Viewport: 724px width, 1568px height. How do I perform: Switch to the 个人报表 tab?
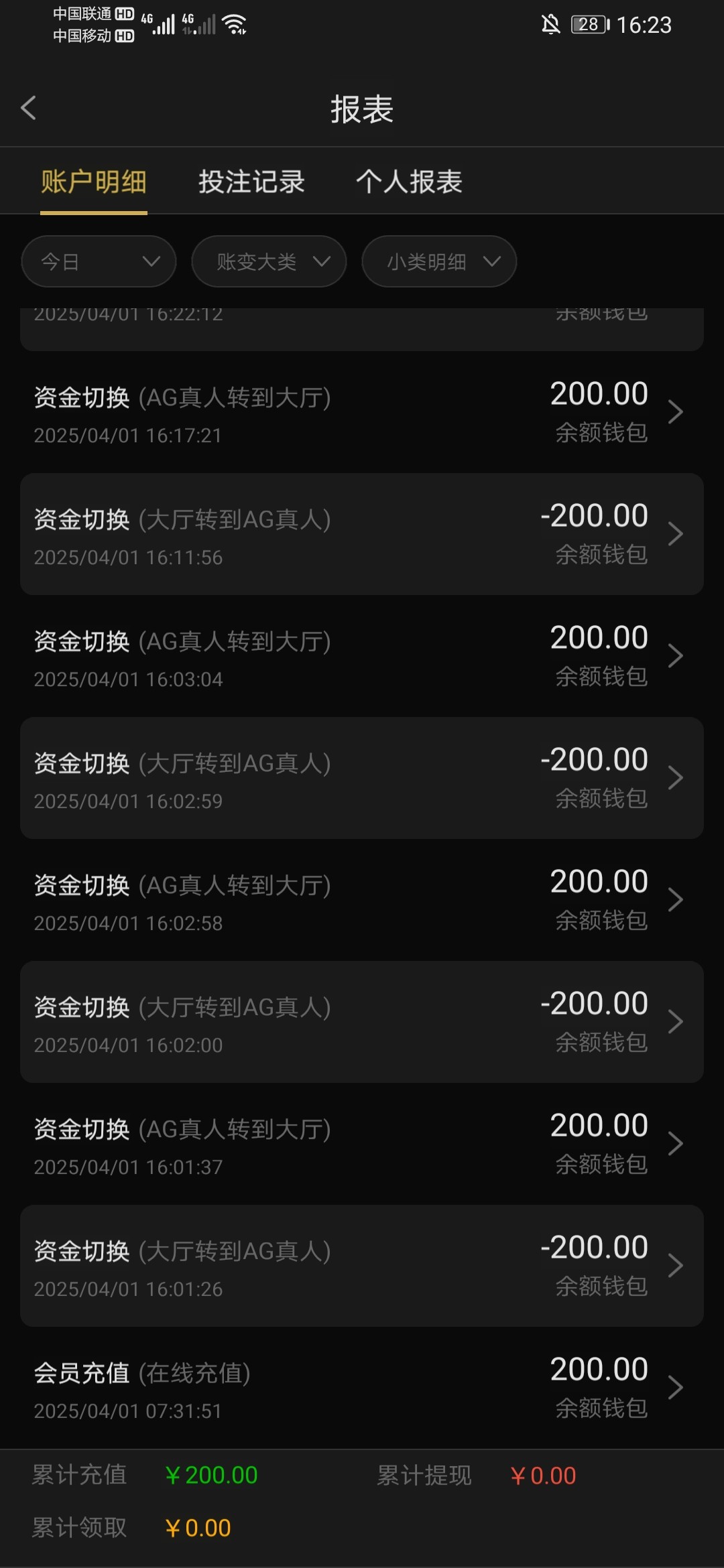click(409, 182)
